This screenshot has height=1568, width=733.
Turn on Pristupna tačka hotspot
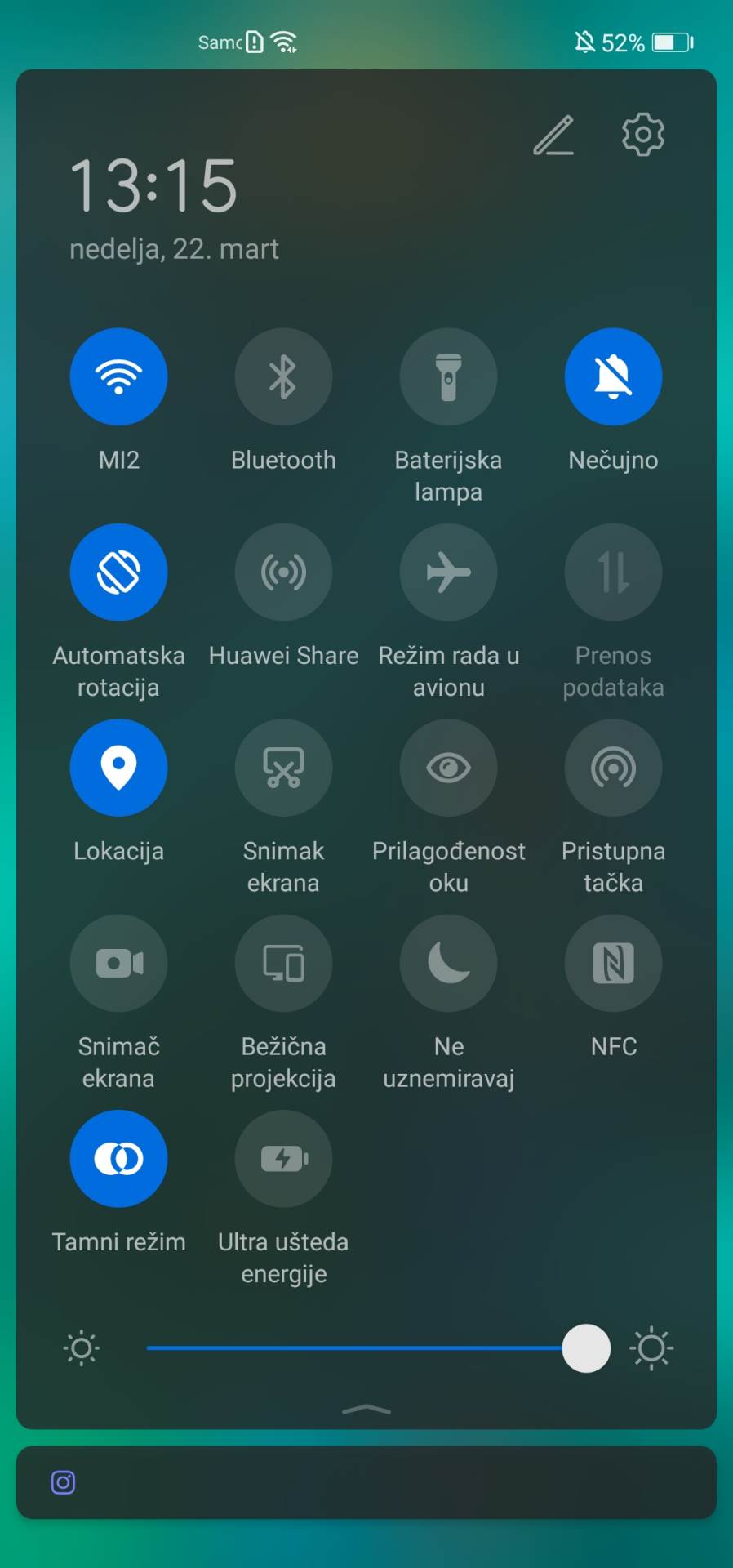tap(613, 768)
